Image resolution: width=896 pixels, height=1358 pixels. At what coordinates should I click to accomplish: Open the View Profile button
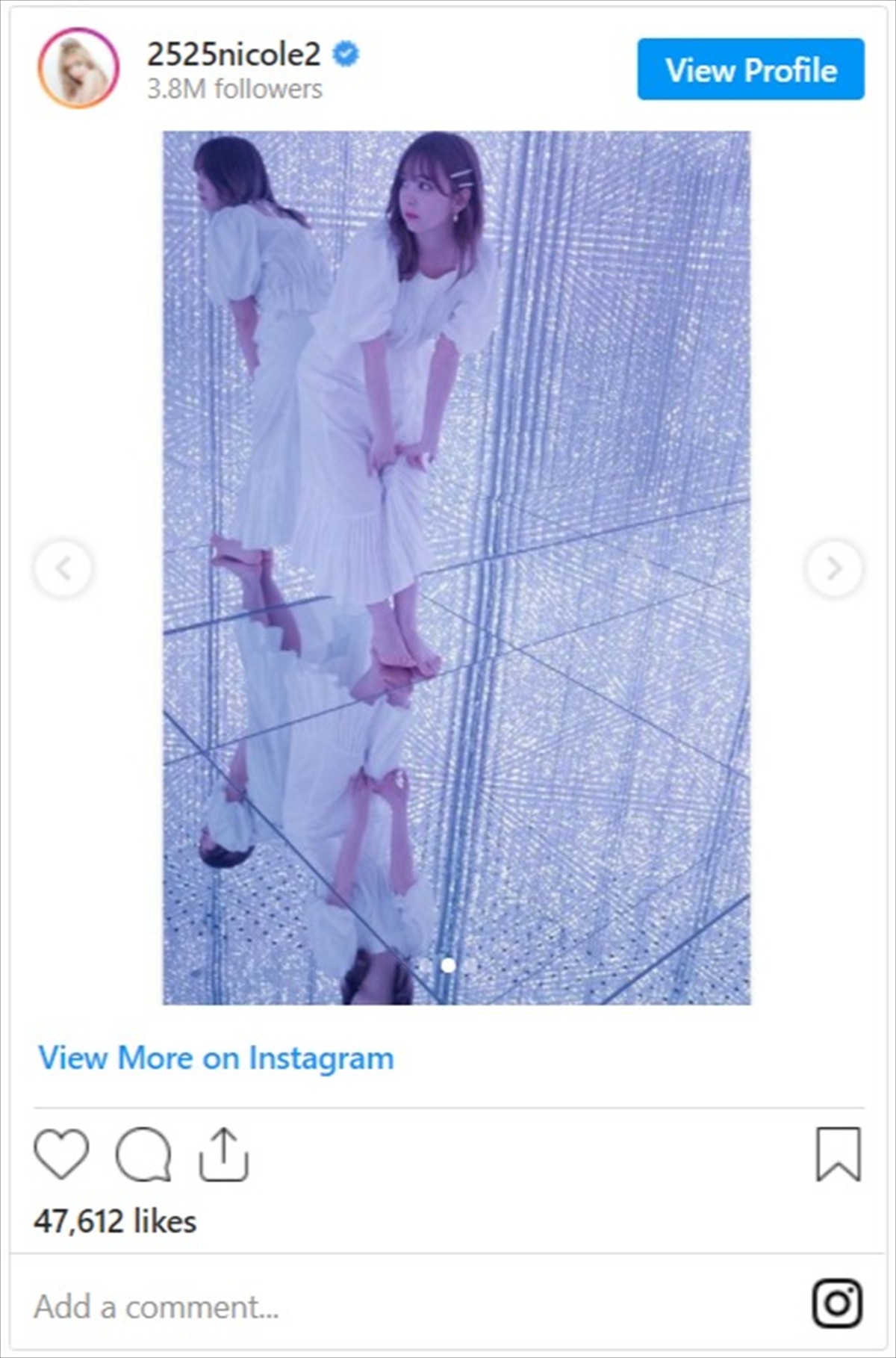point(750,69)
